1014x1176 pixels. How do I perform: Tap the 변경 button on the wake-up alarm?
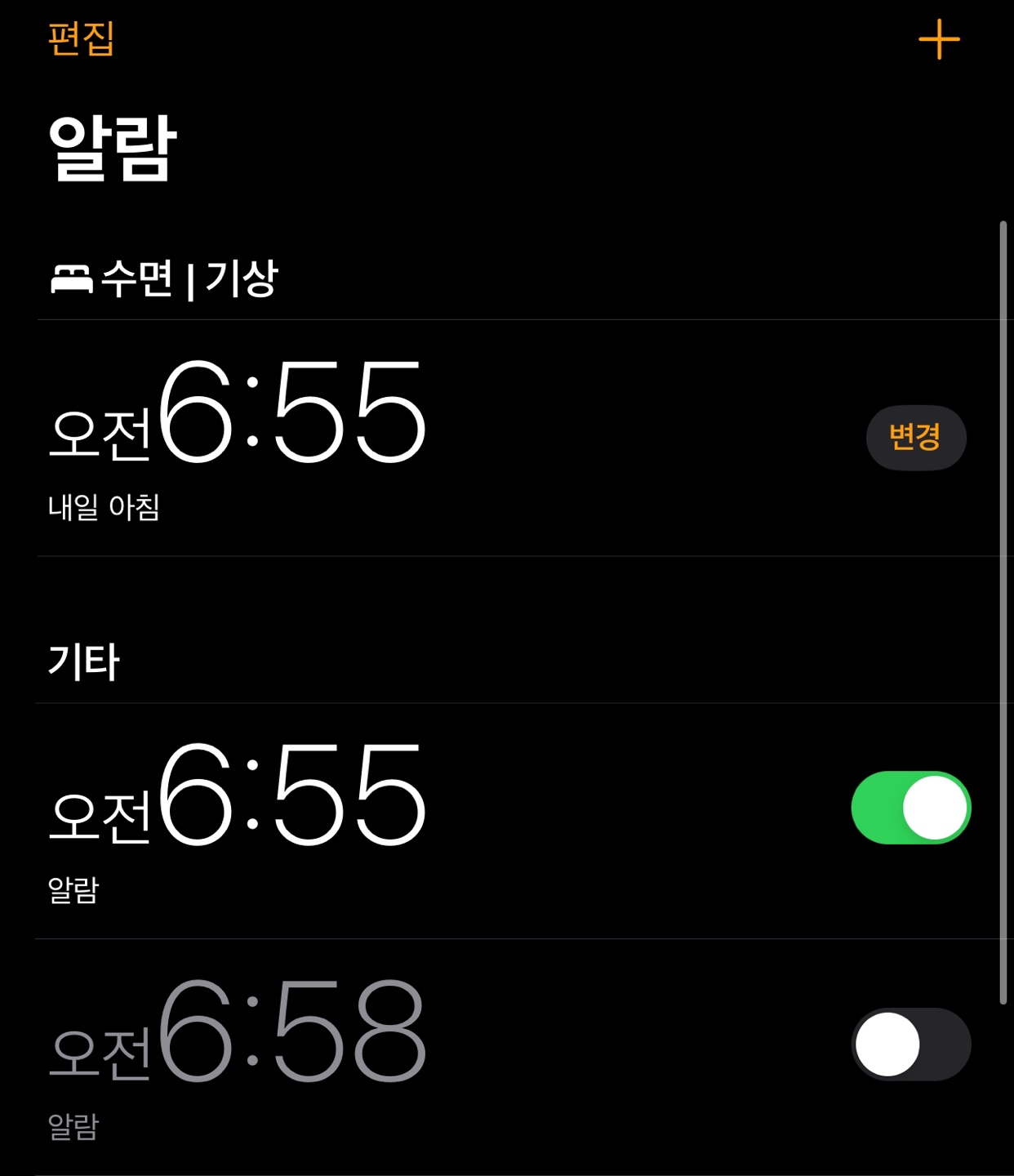(x=916, y=439)
